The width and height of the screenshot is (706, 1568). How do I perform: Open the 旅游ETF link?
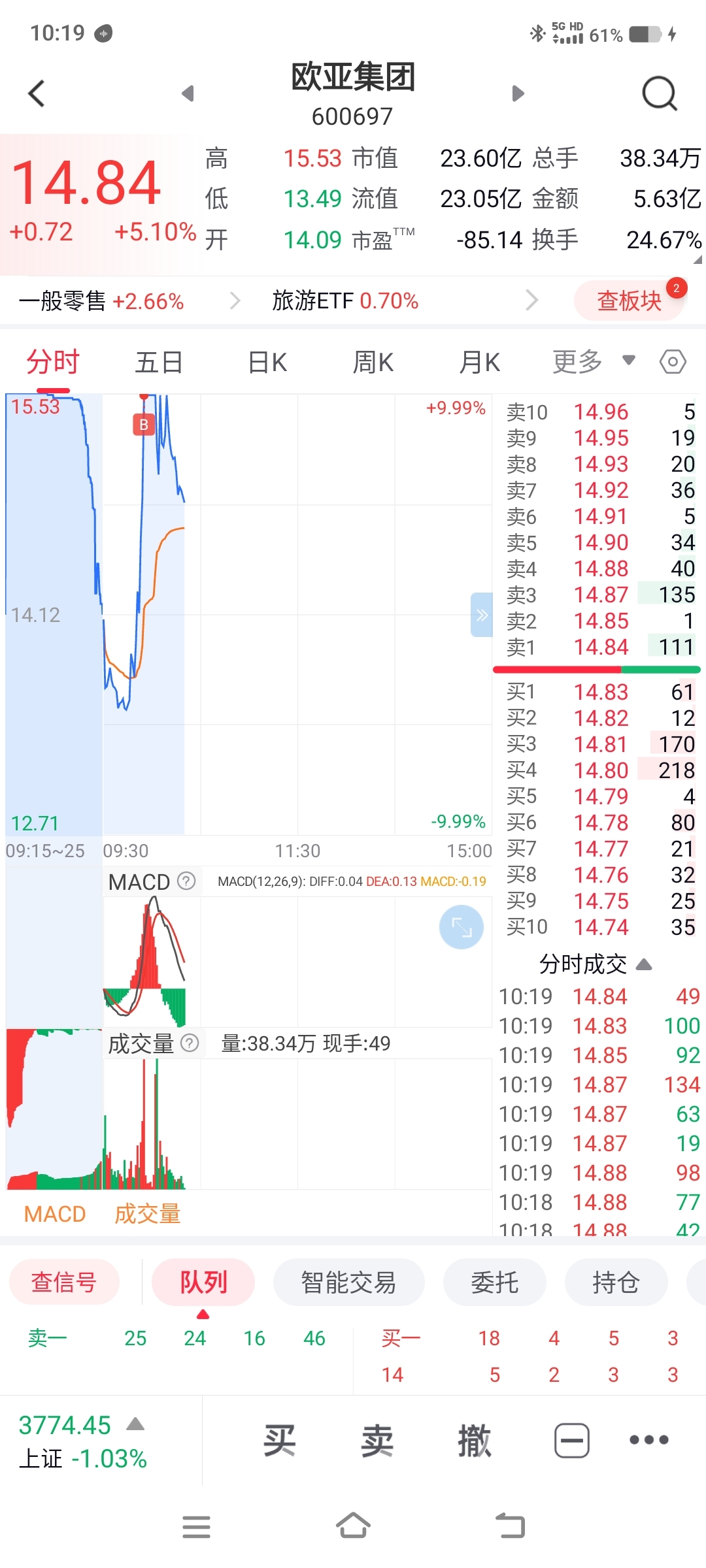[x=345, y=301]
